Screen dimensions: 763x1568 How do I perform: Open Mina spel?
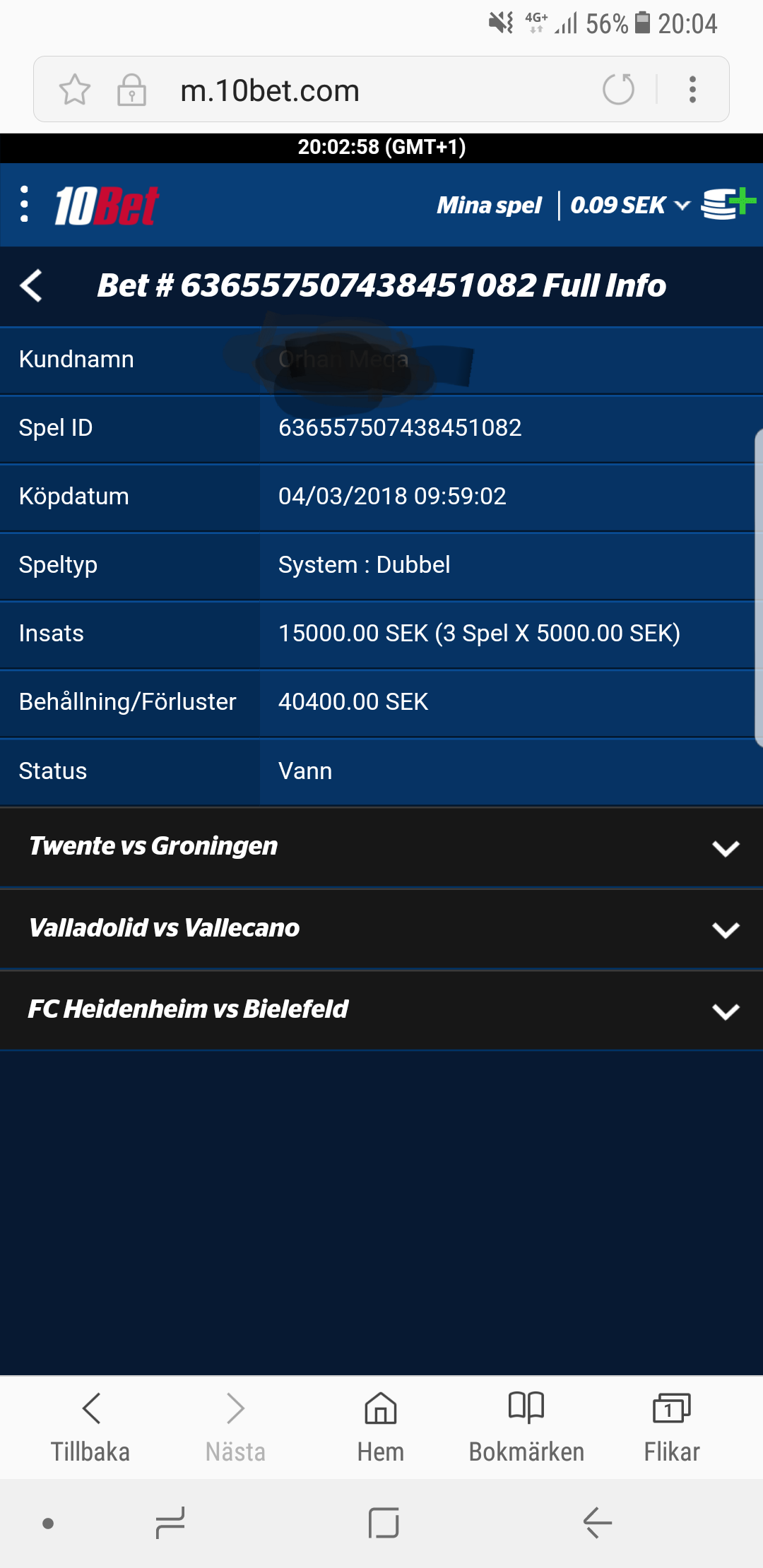tap(489, 206)
